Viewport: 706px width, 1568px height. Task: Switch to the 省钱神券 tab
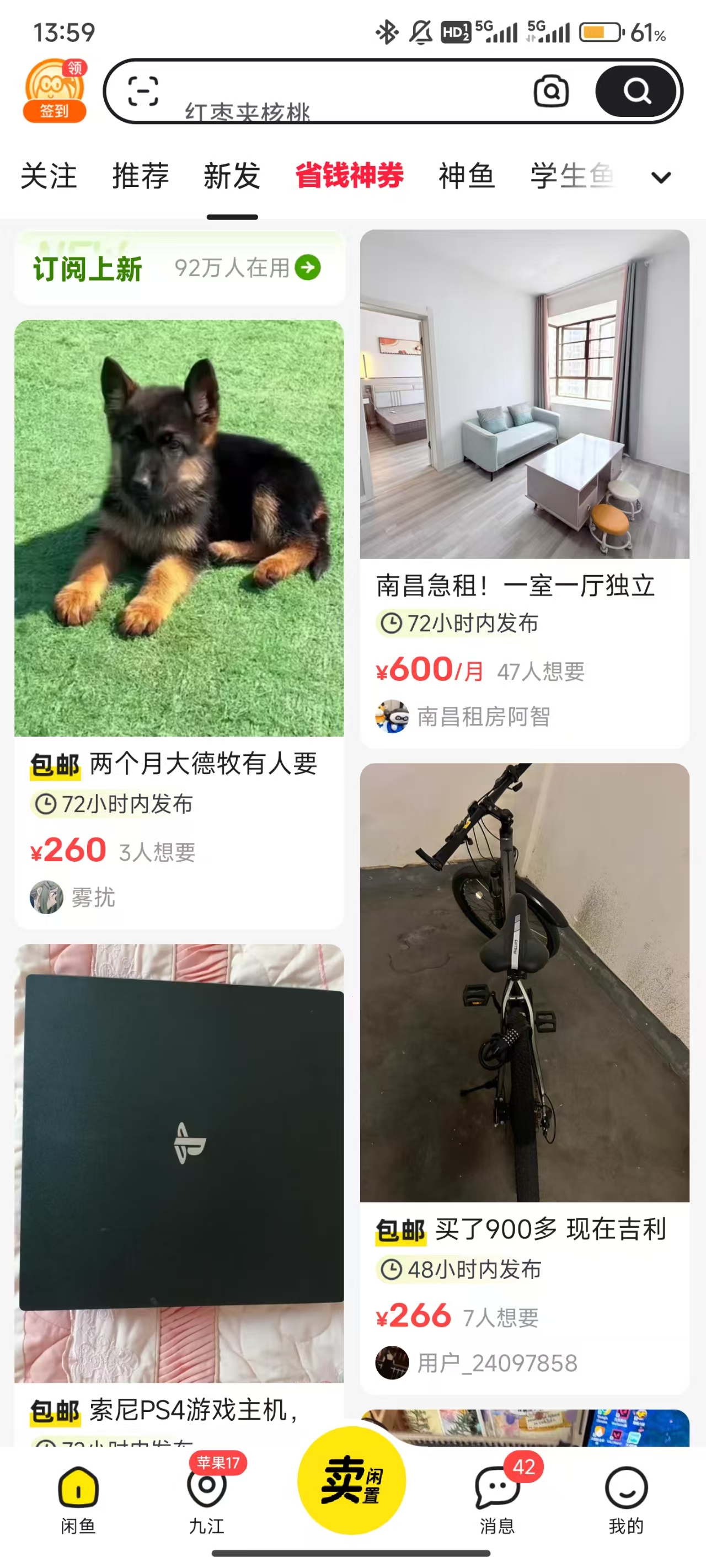click(x=350, y=176)
